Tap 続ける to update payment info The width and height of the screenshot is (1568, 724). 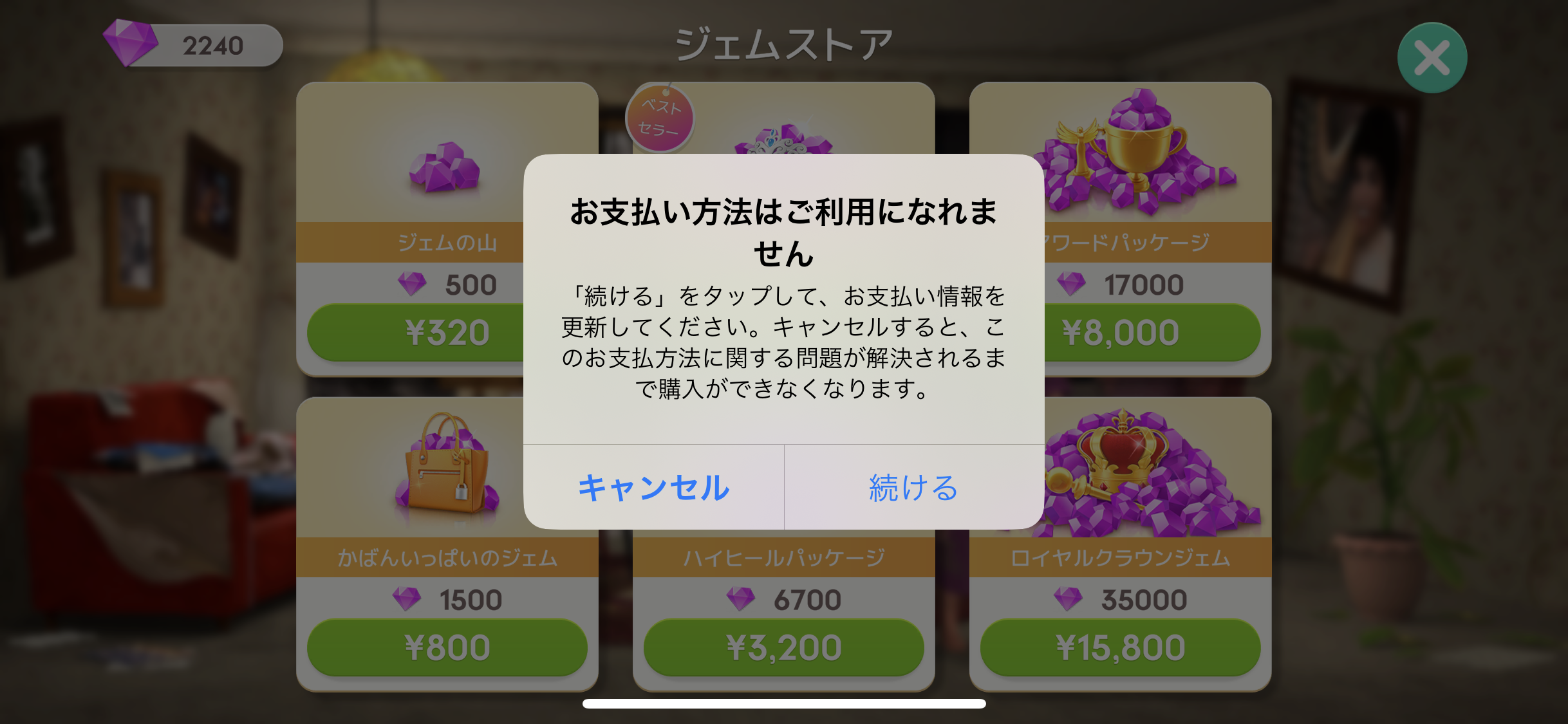click(914, 487)
